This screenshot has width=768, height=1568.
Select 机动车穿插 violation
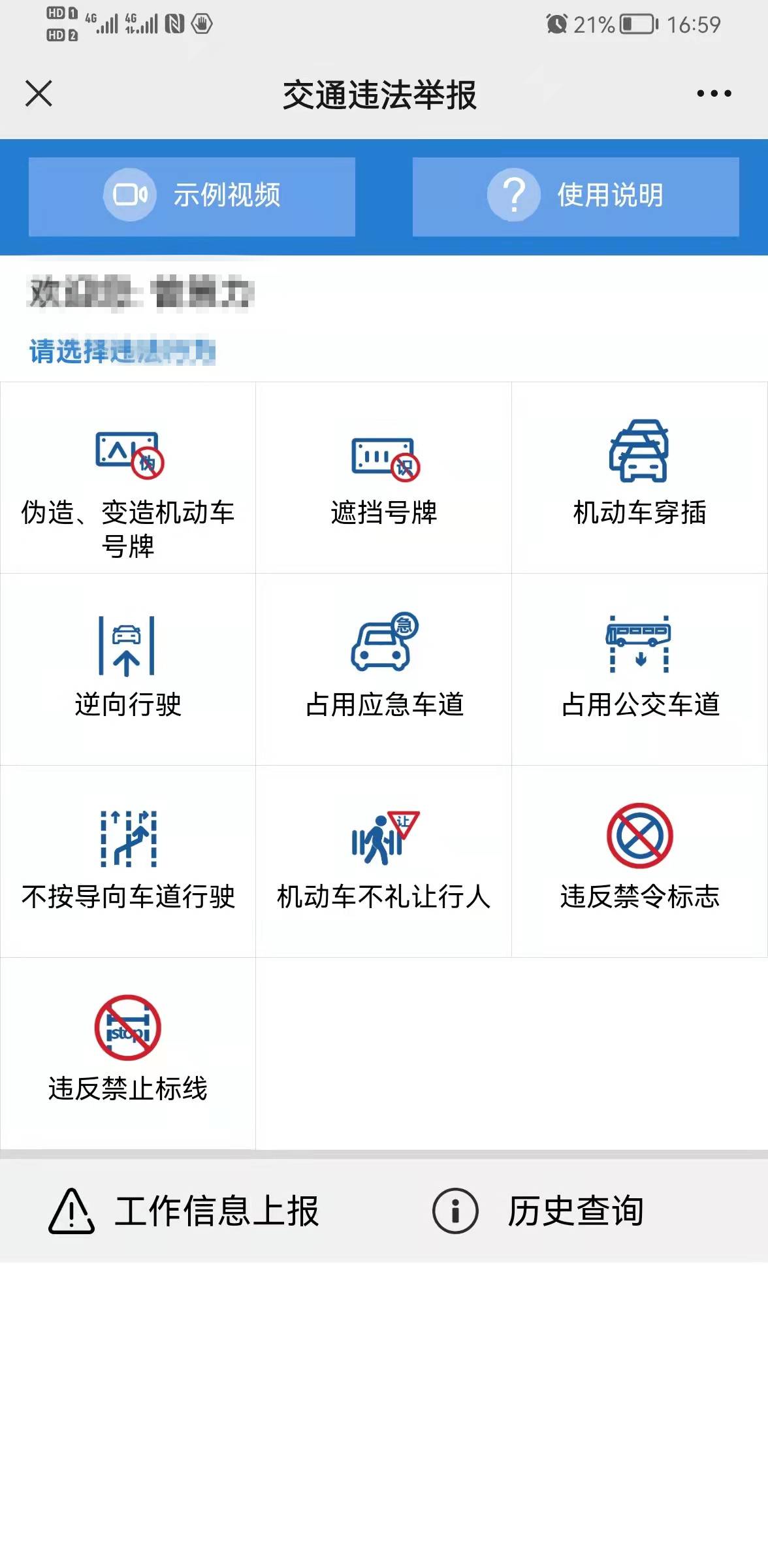pos(639,478)
